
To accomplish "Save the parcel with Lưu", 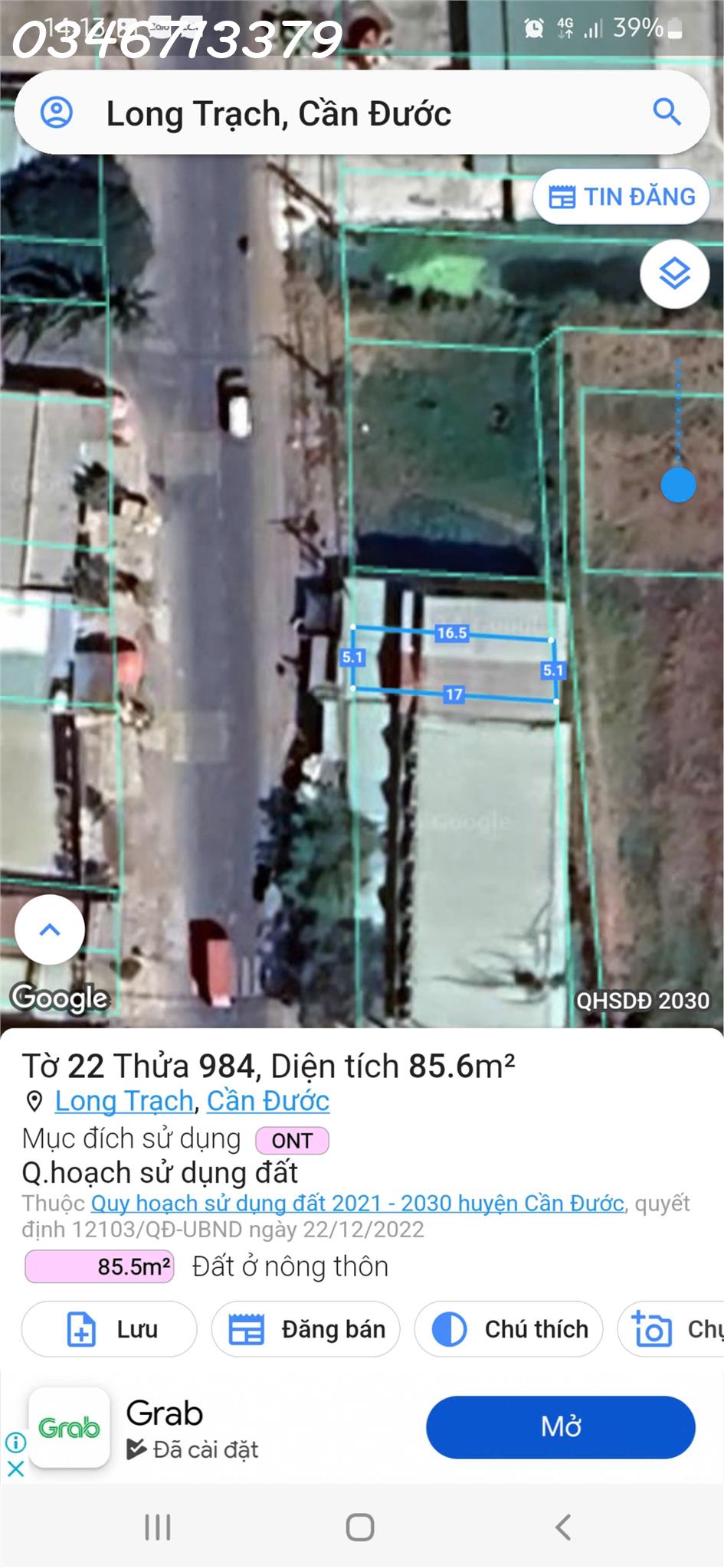I will (x=110, y=1329).
